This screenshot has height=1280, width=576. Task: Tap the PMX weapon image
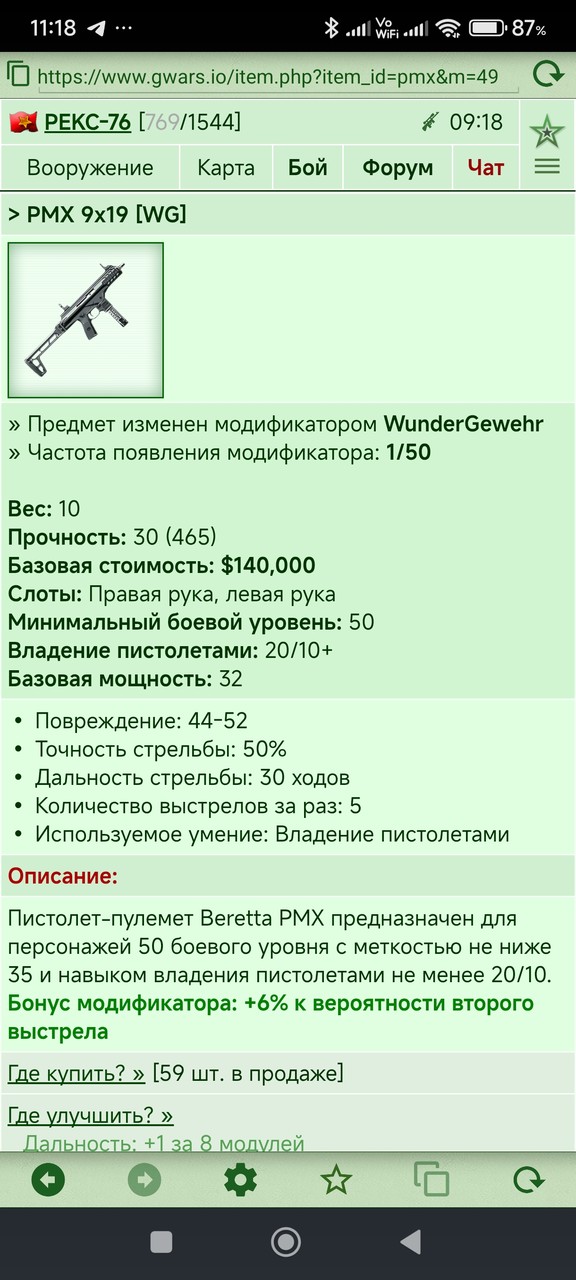pyautogui.click(x=86, y=320)
